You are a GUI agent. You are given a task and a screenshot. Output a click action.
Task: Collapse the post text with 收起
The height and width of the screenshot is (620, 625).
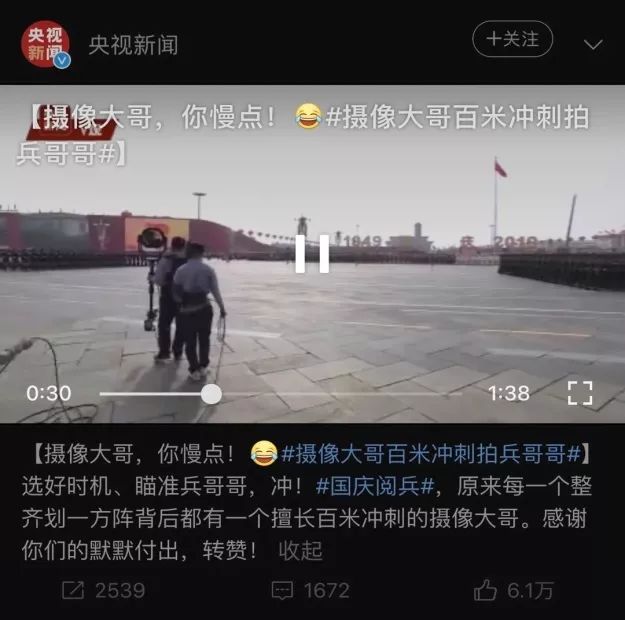tap(300, 549)
